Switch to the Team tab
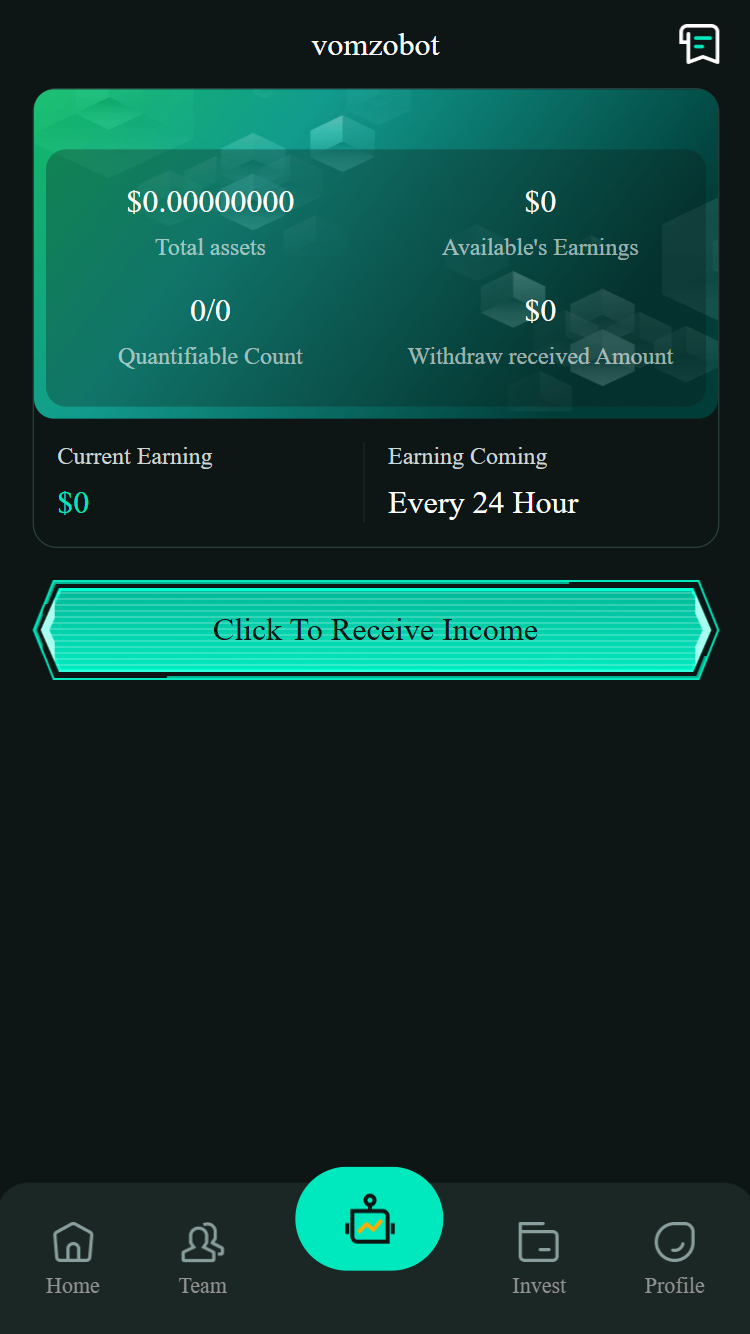The width and height of the screenshot is (750, 1334). tap(203, 1258)
